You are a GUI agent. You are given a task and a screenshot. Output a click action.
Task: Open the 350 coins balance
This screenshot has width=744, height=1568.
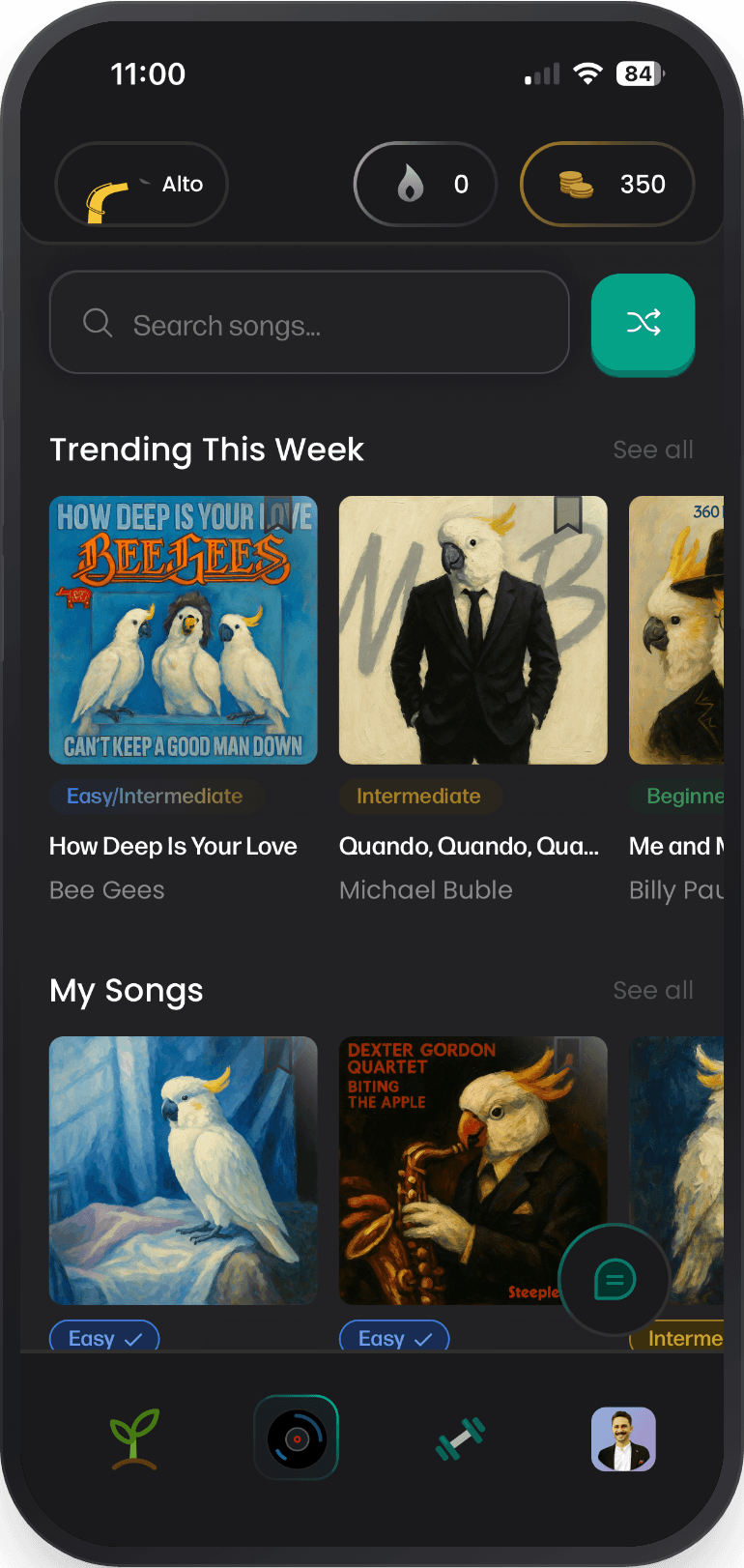[608, 185]
